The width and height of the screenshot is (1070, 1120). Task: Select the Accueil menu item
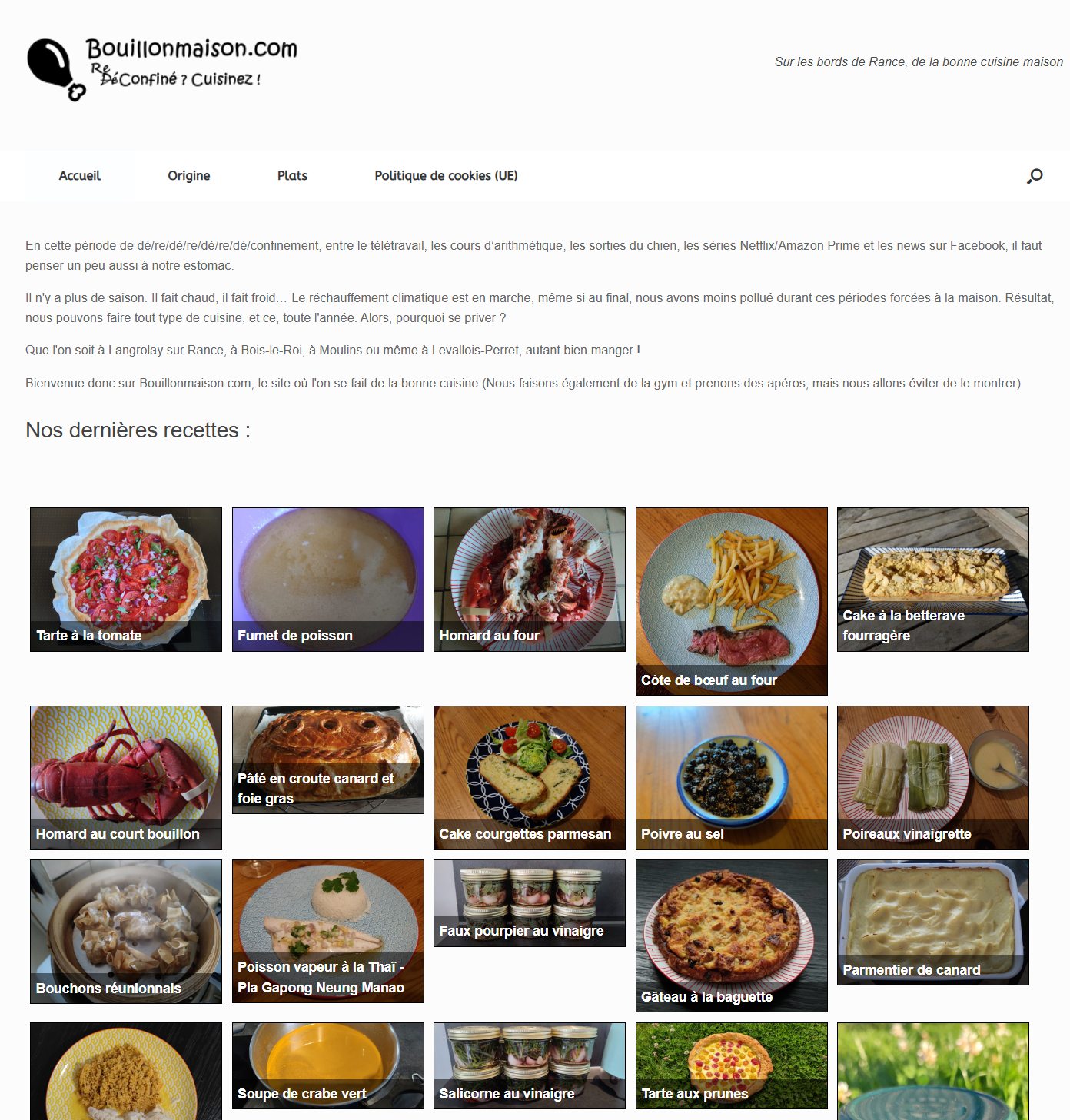point(79,175)
